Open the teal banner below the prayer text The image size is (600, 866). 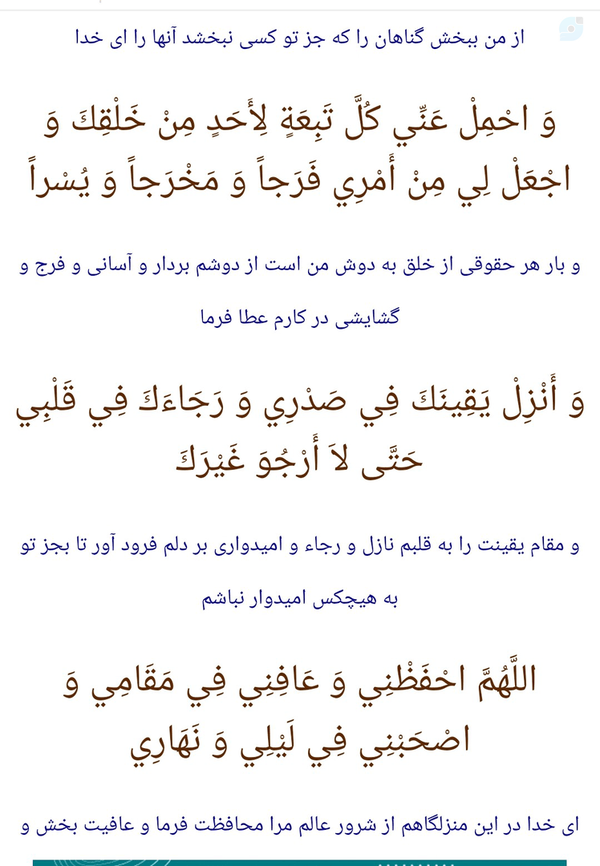click(299, 862)
